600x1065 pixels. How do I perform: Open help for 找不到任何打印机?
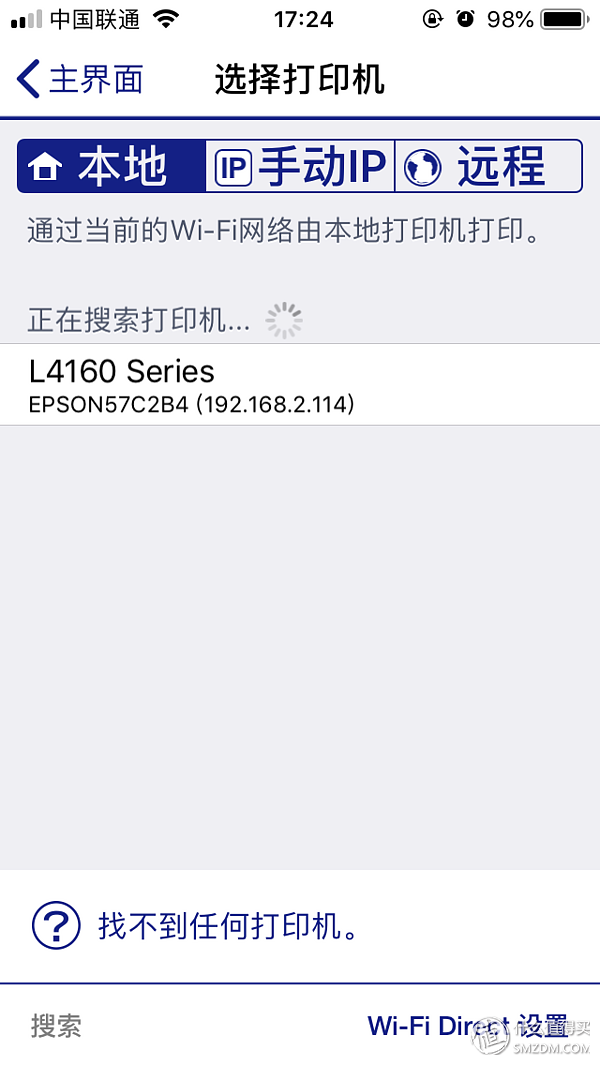point(196,926)
